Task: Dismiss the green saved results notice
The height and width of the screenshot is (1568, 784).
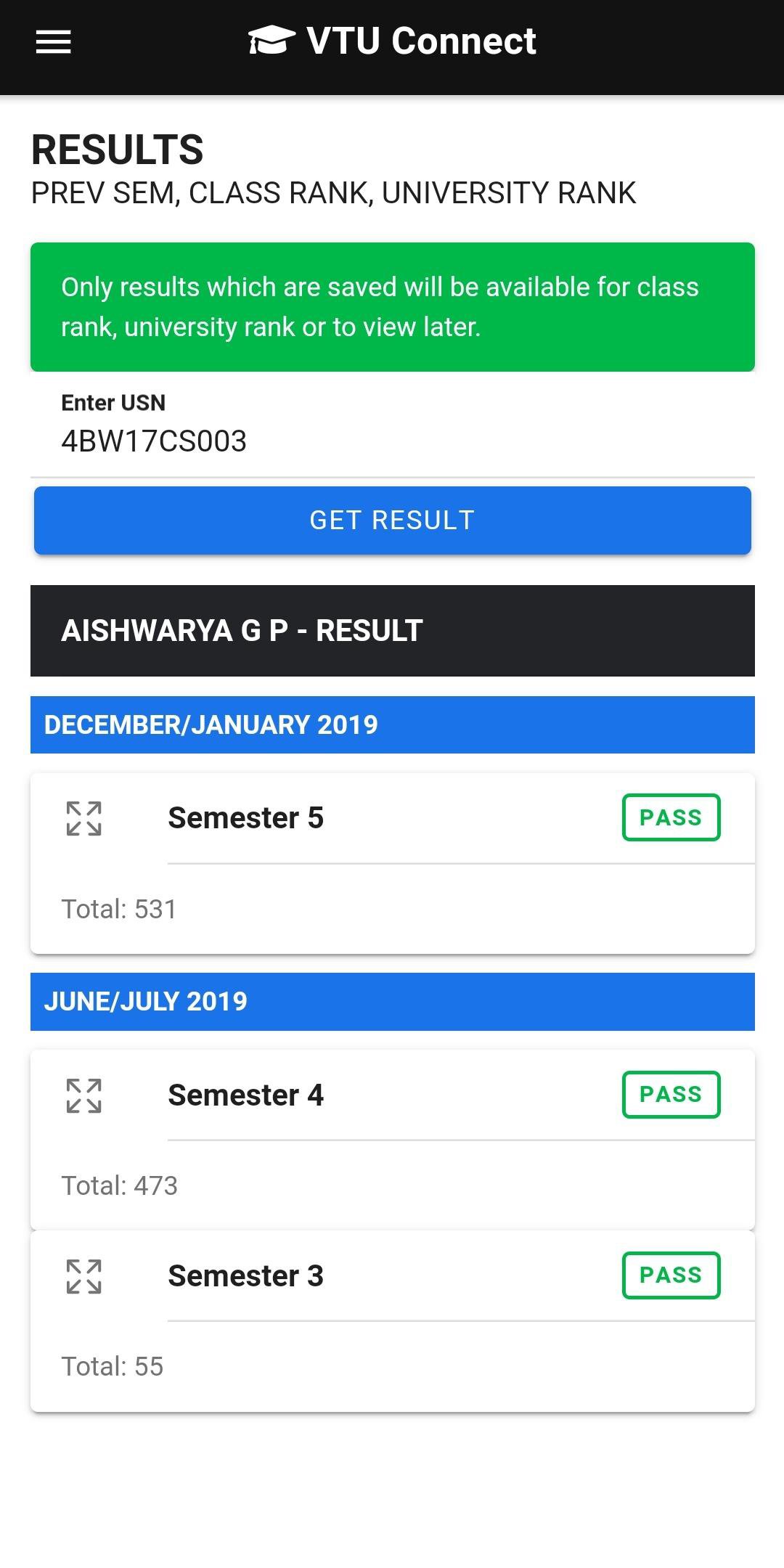Action: tap(392, 306)
